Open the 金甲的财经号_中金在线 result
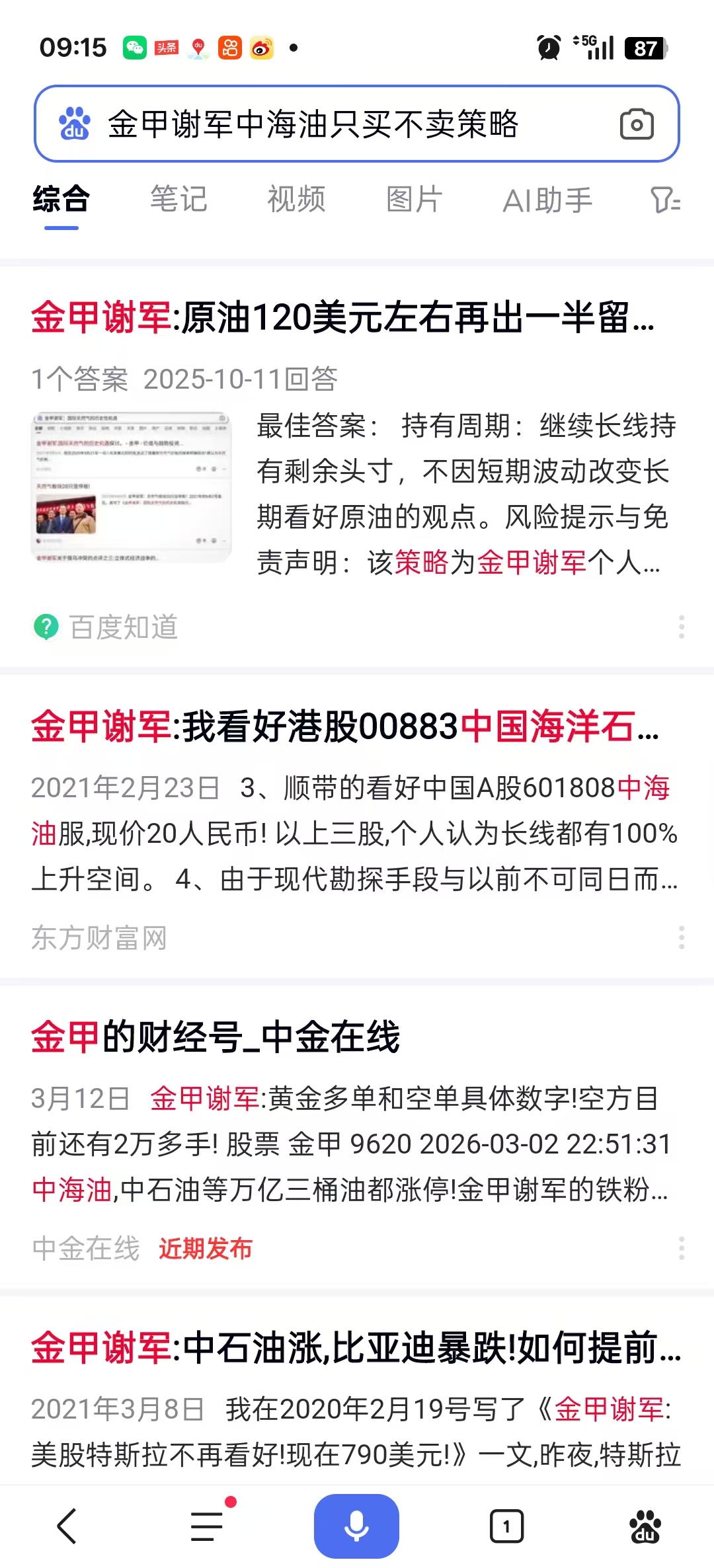Screen dimensions: 714x1568 tap(217, 1039)
